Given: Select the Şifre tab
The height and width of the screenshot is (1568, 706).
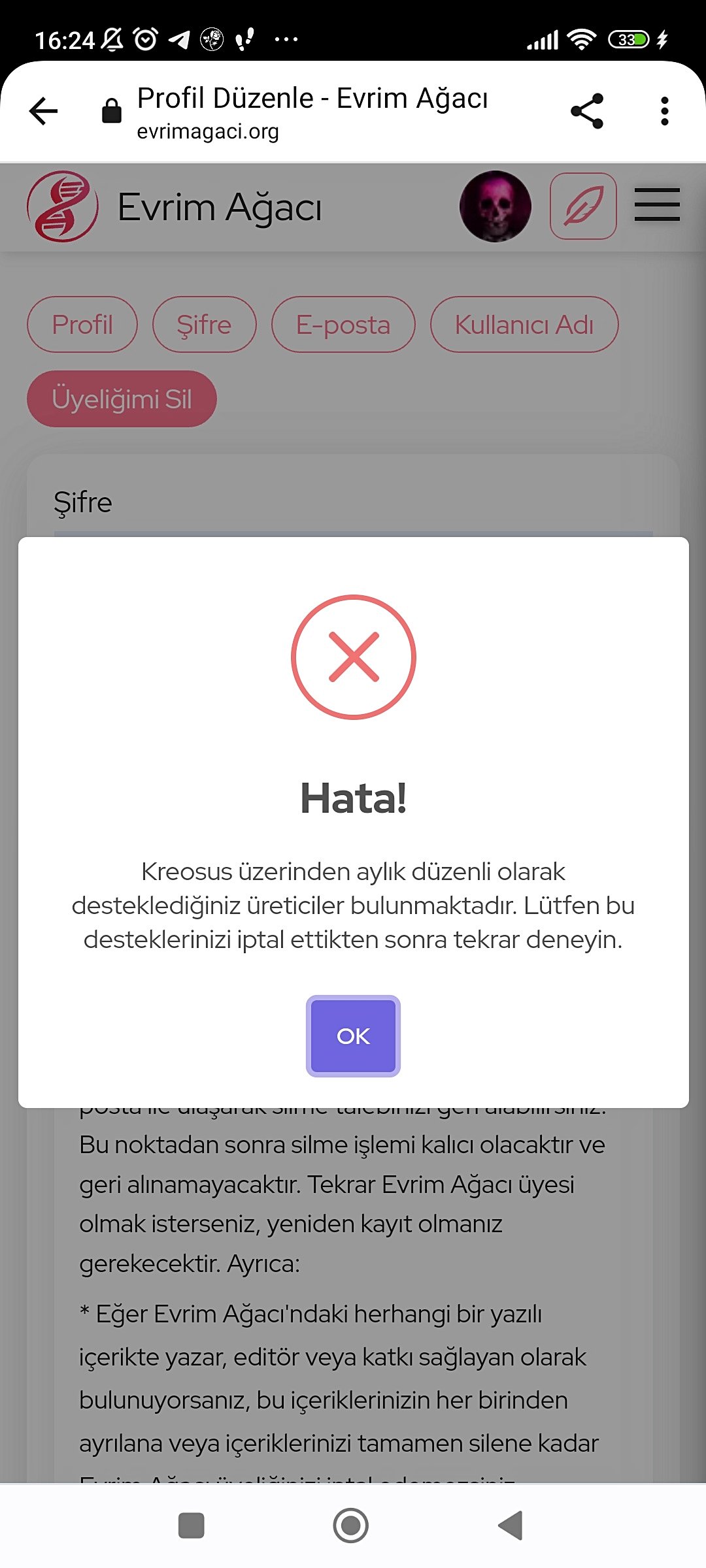Looking at the screenshot, I should 204,325.
